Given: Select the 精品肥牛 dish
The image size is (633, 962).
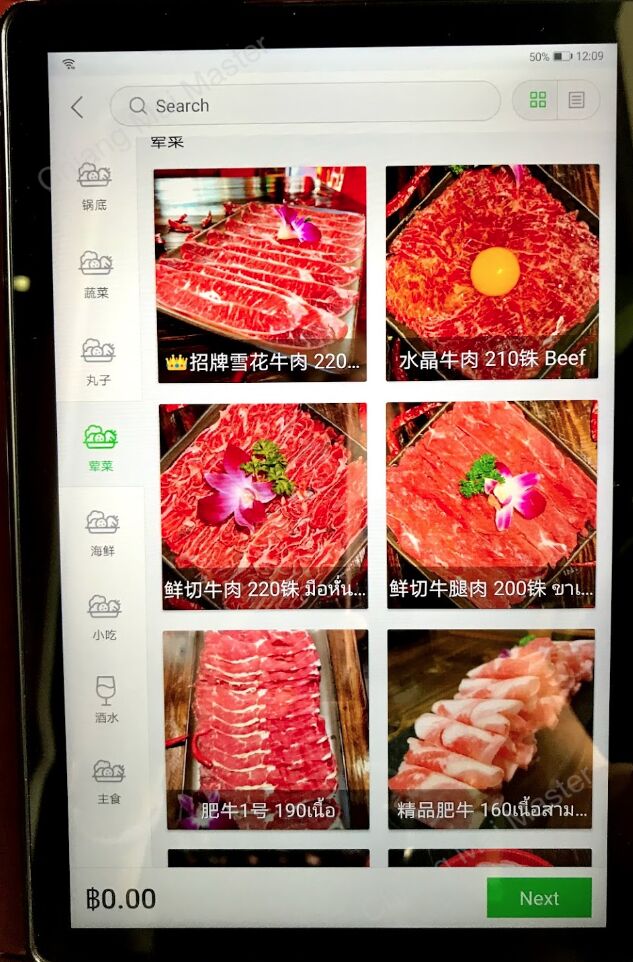Looking at the screenshot, I should (490, 728).
